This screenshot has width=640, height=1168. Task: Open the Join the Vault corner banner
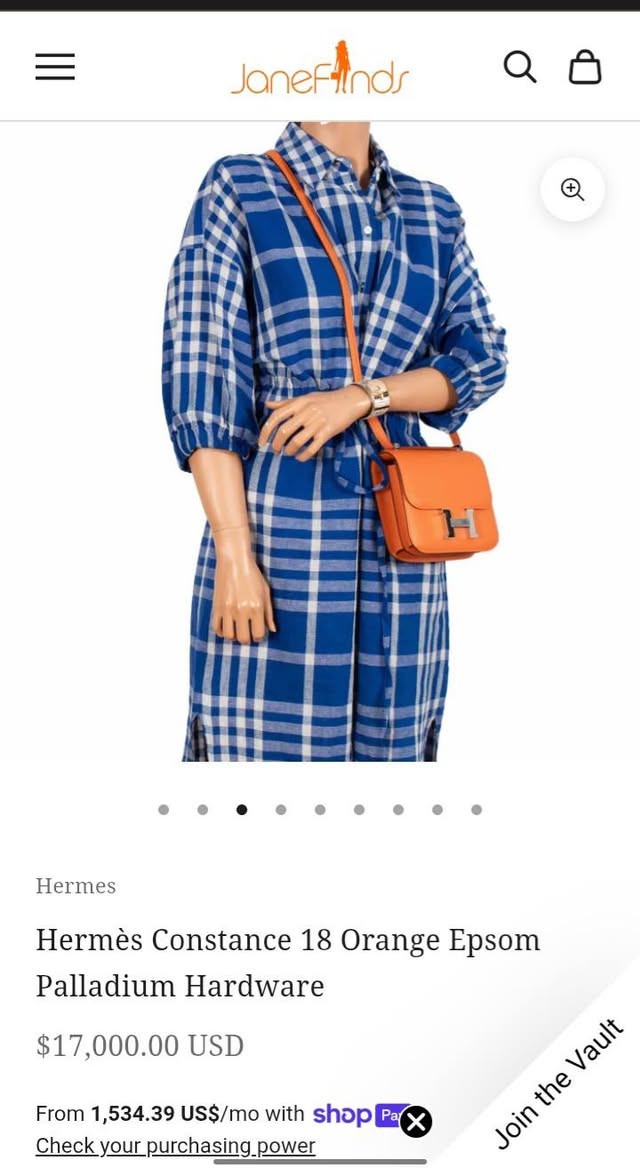pos(562,1084)
